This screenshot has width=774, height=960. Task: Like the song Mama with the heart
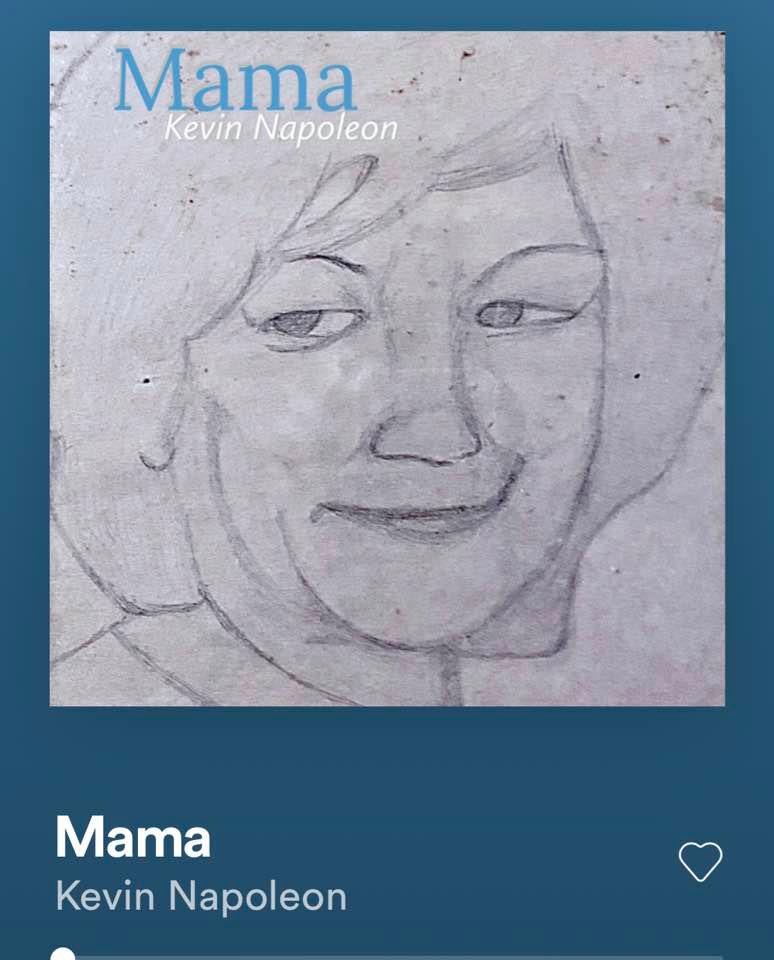pos(700,861)
